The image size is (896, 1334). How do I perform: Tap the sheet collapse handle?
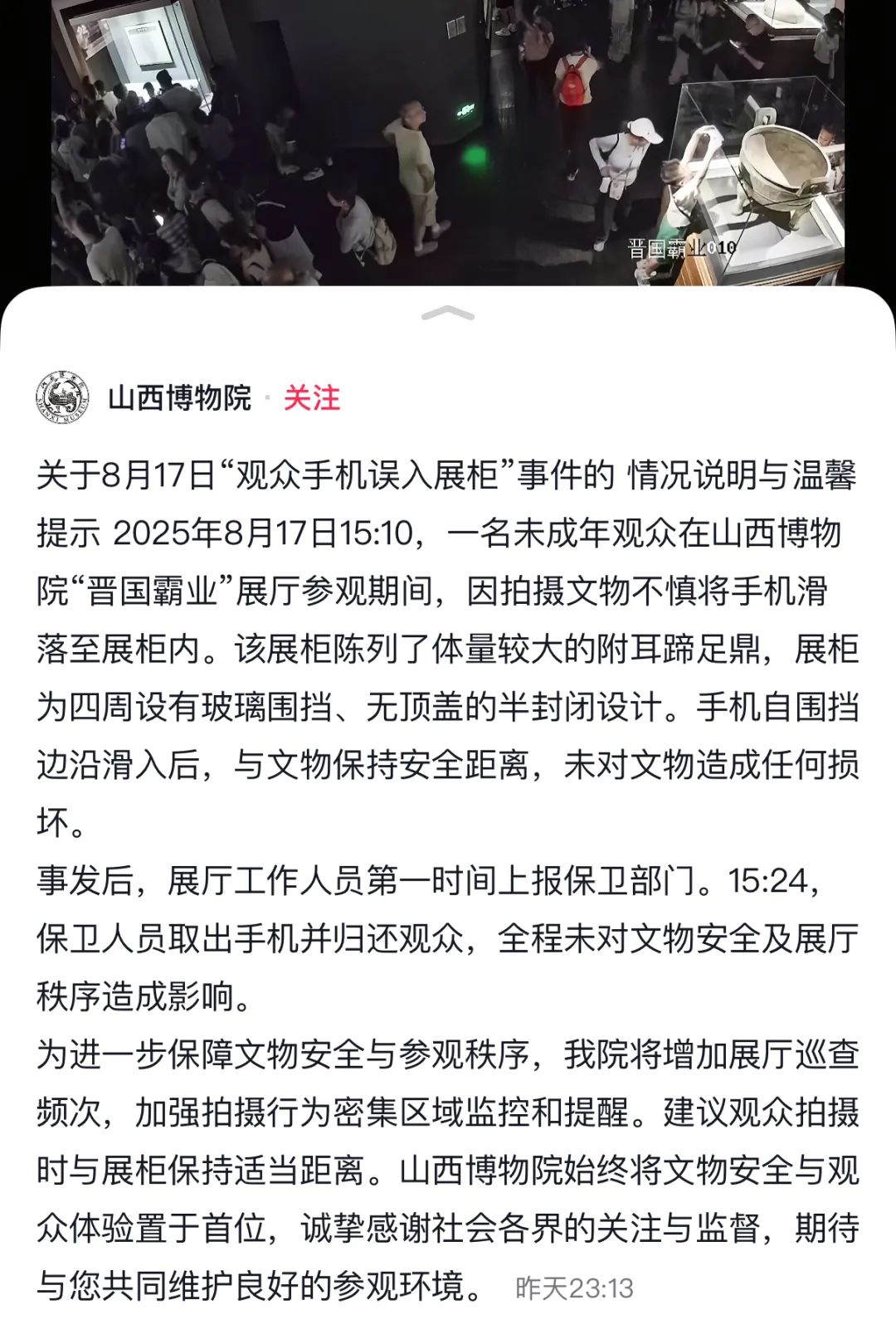coord(448,314)
